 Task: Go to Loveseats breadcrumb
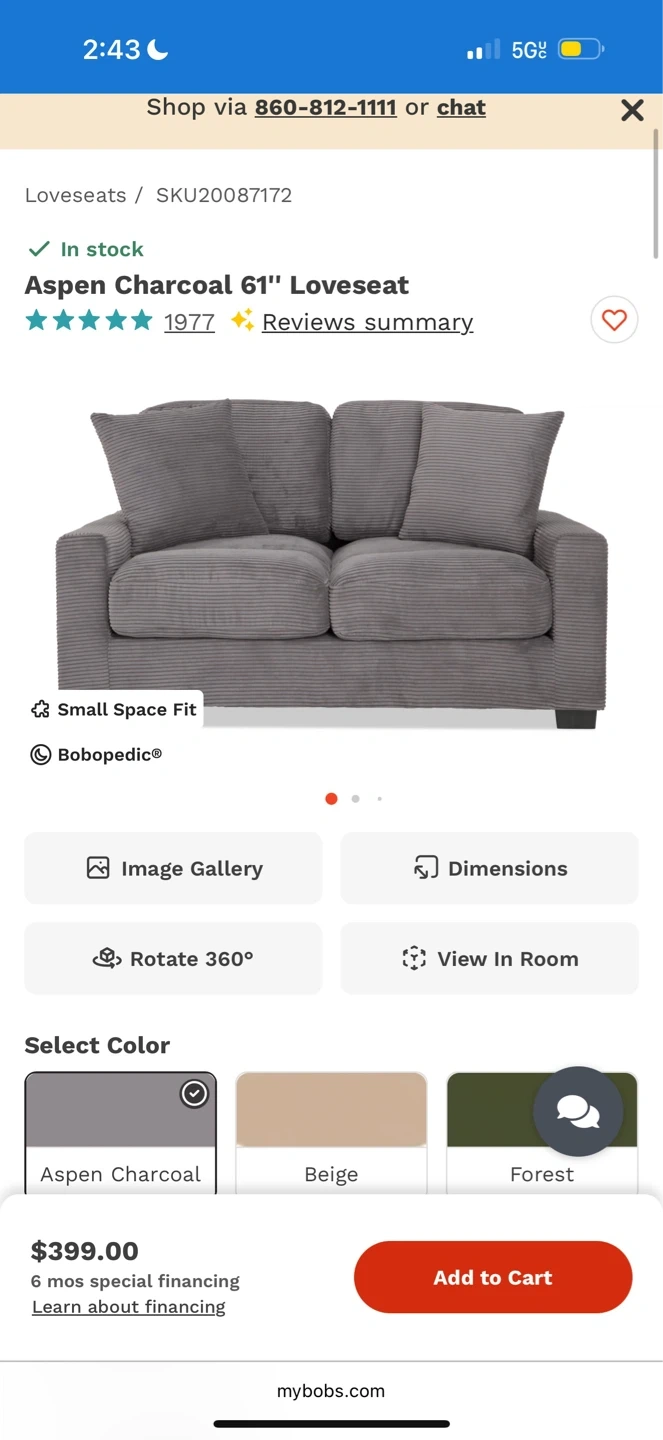click(x=75, y=195)
